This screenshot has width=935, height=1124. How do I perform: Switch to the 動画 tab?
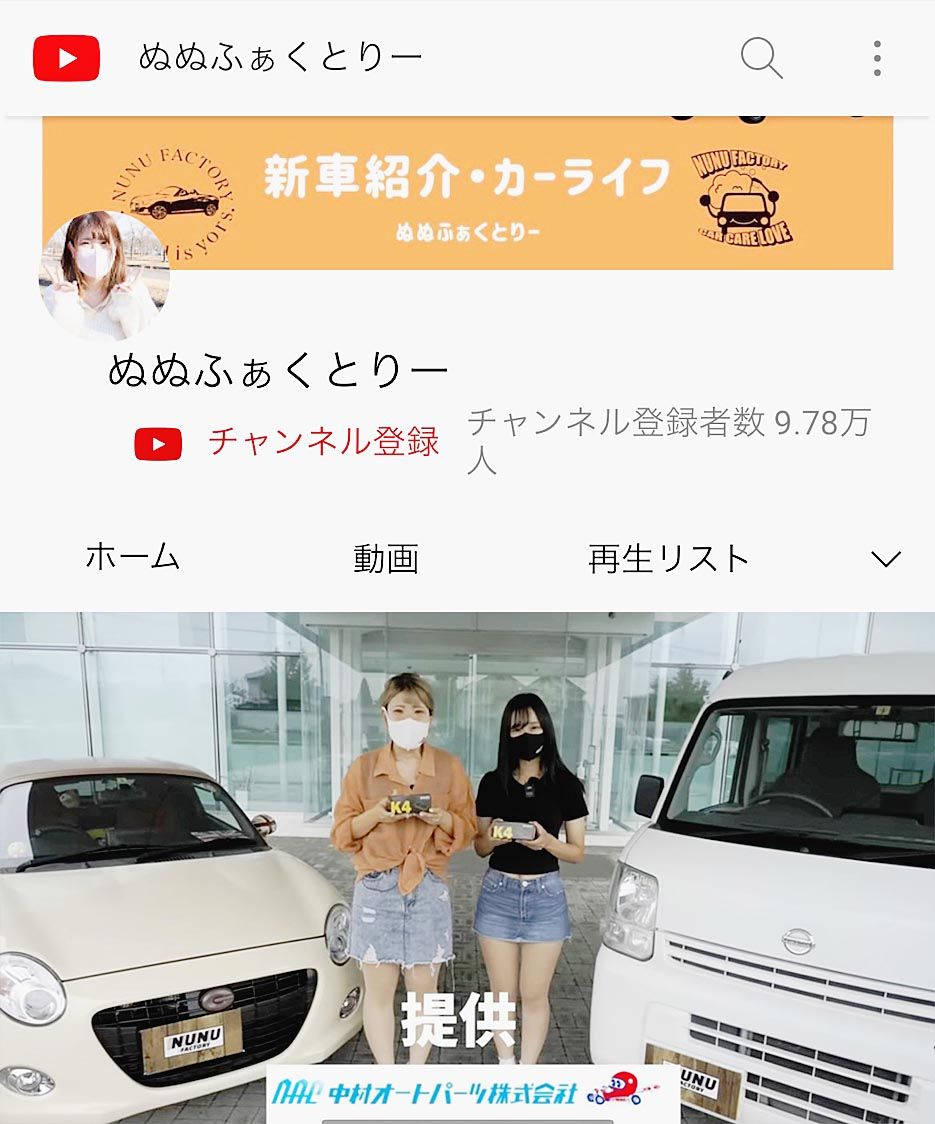(x=386, y=559)
